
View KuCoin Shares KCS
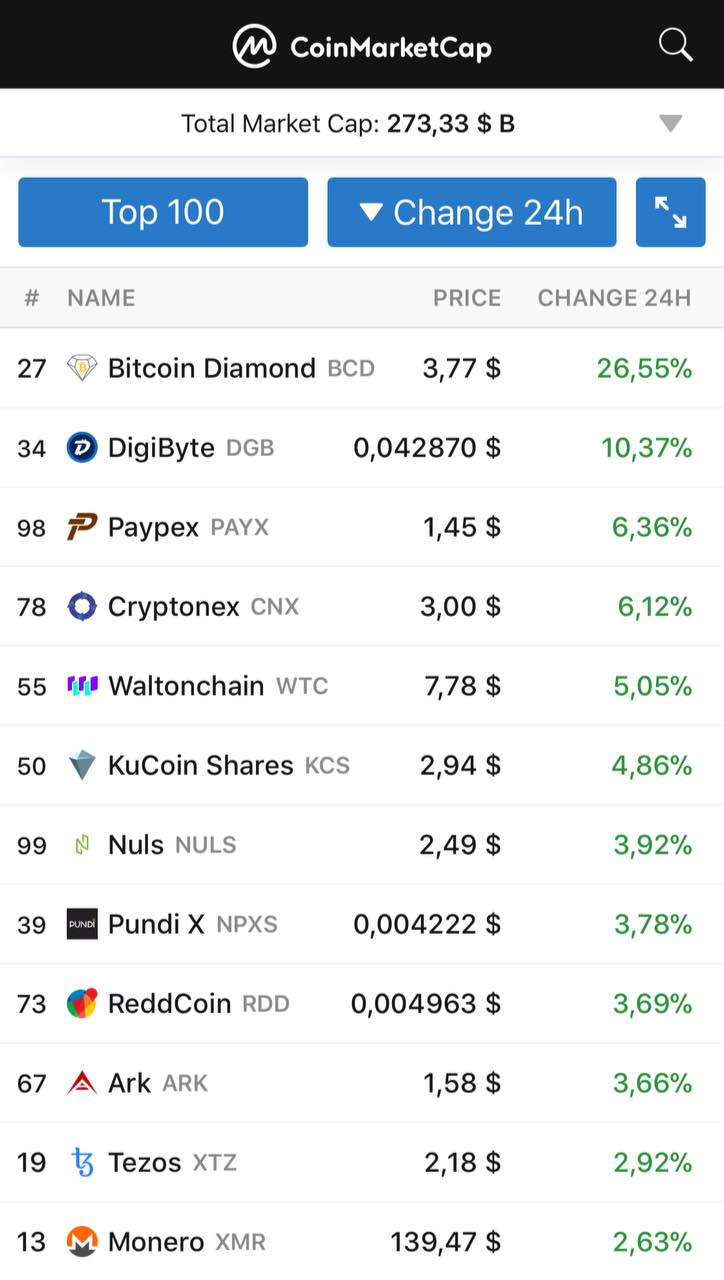coord(362,765)
